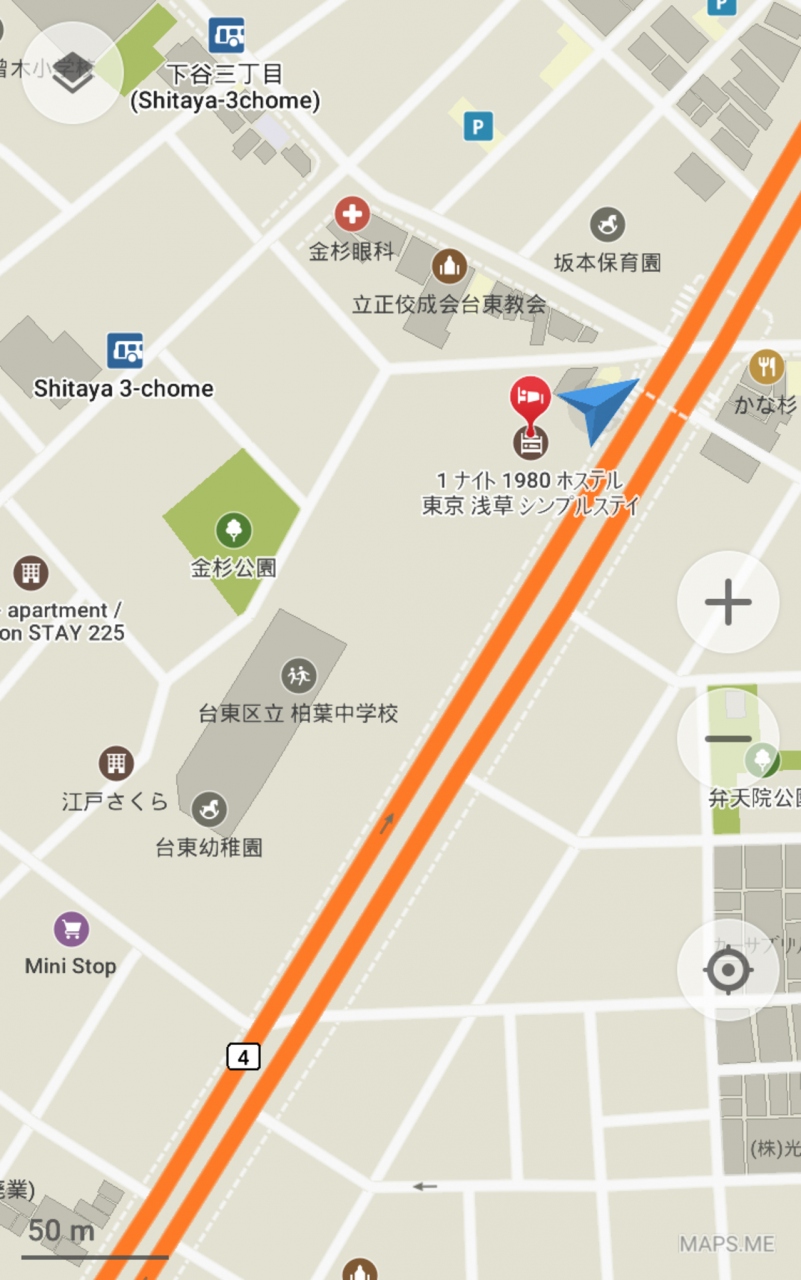The image size is (801, 1280).
Task: Open the 立正佼成会台東教会 marker
Action: (x=450, y=266)
